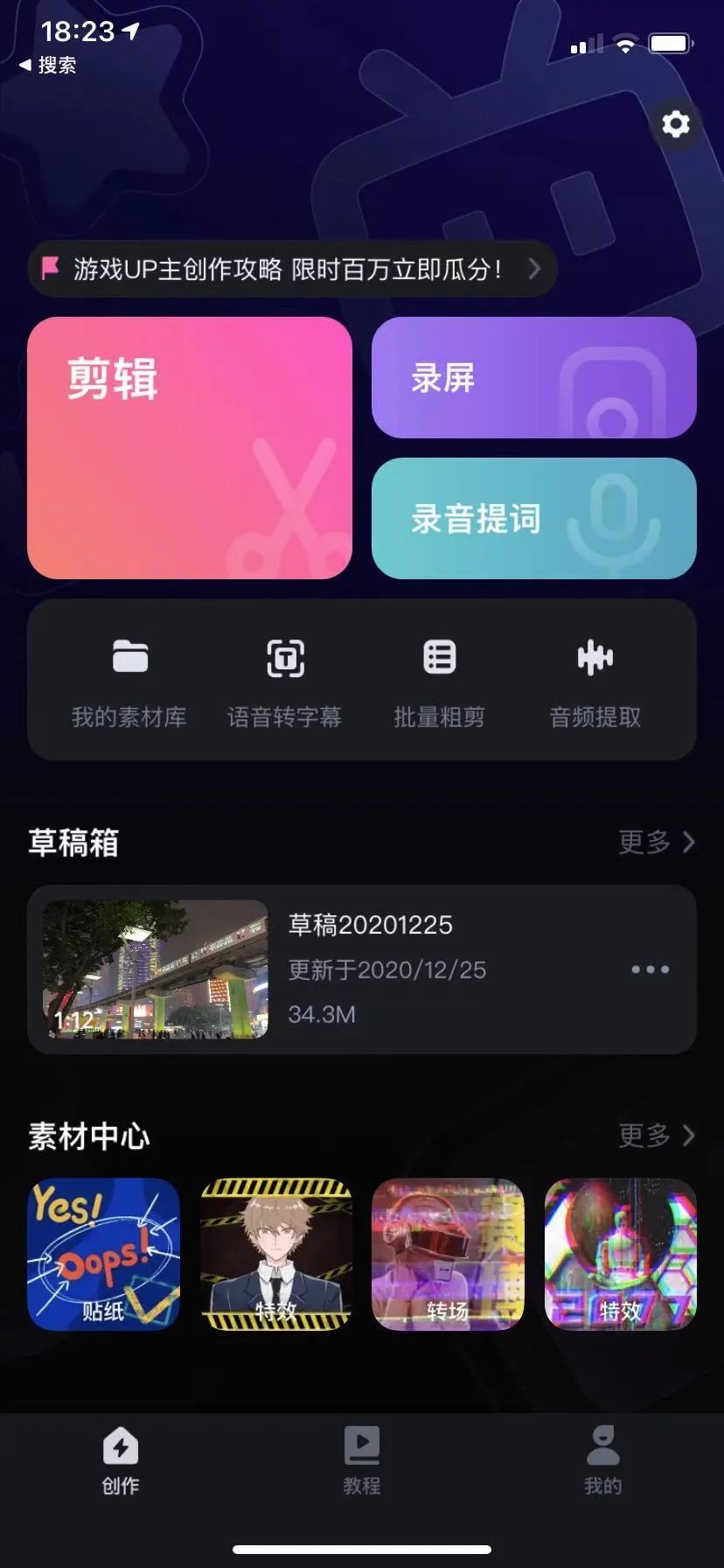Expand 更多 next to 草稿箱 drafts
Image resolution: width=724 pixels, height=1568 pixels.
656,843
